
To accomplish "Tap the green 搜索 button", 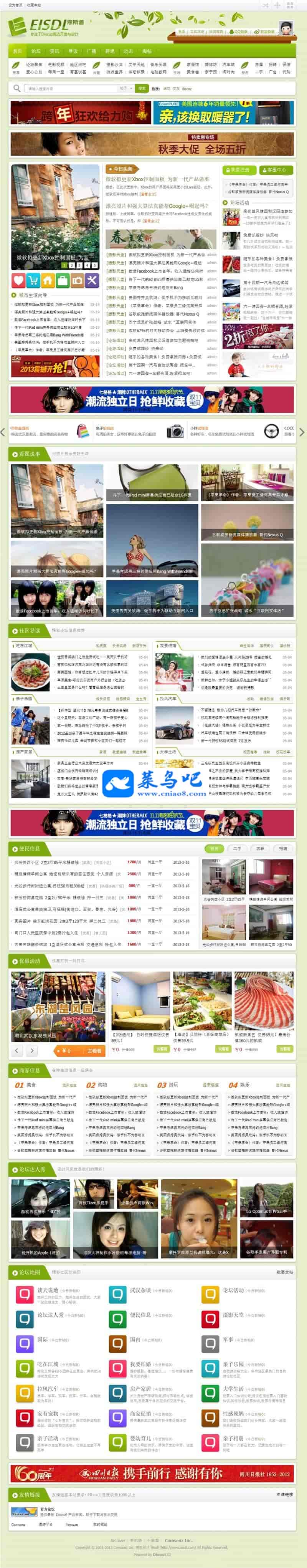I will point(142,88).
